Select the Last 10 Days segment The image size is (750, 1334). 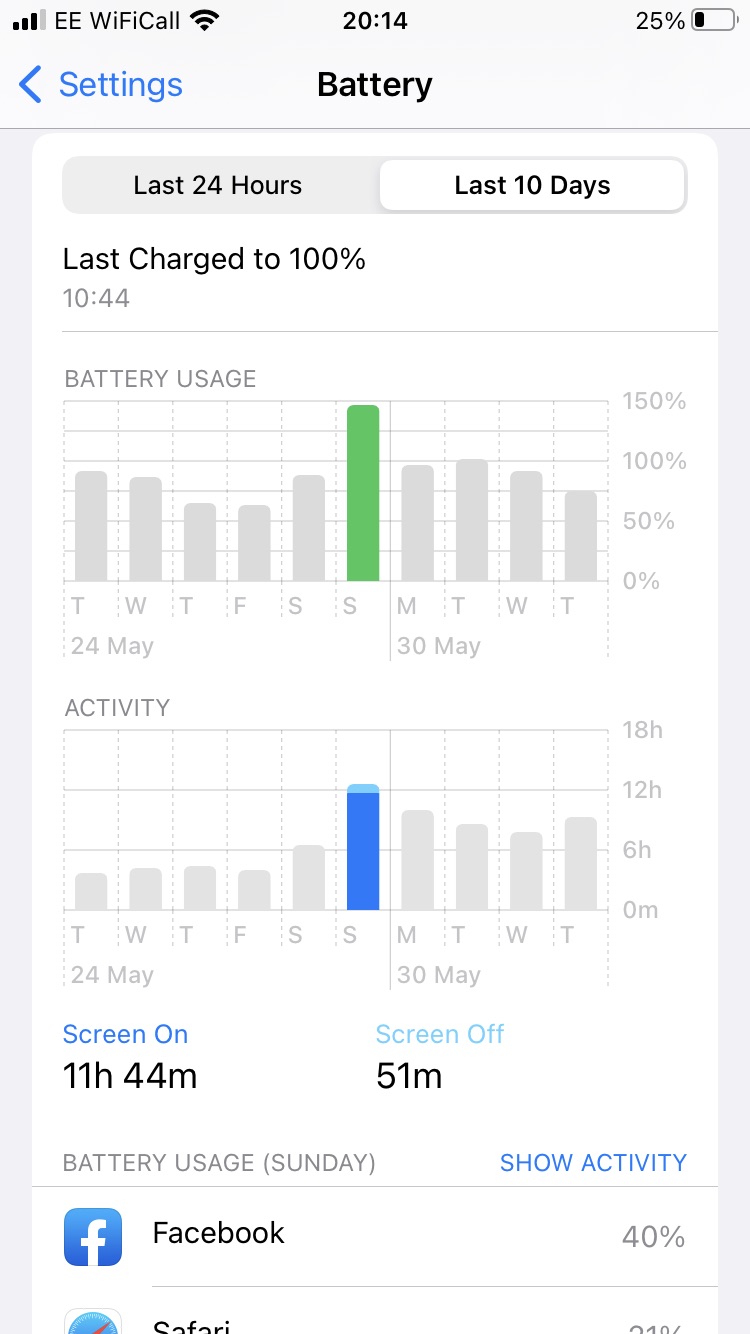(x=532, y=186)
